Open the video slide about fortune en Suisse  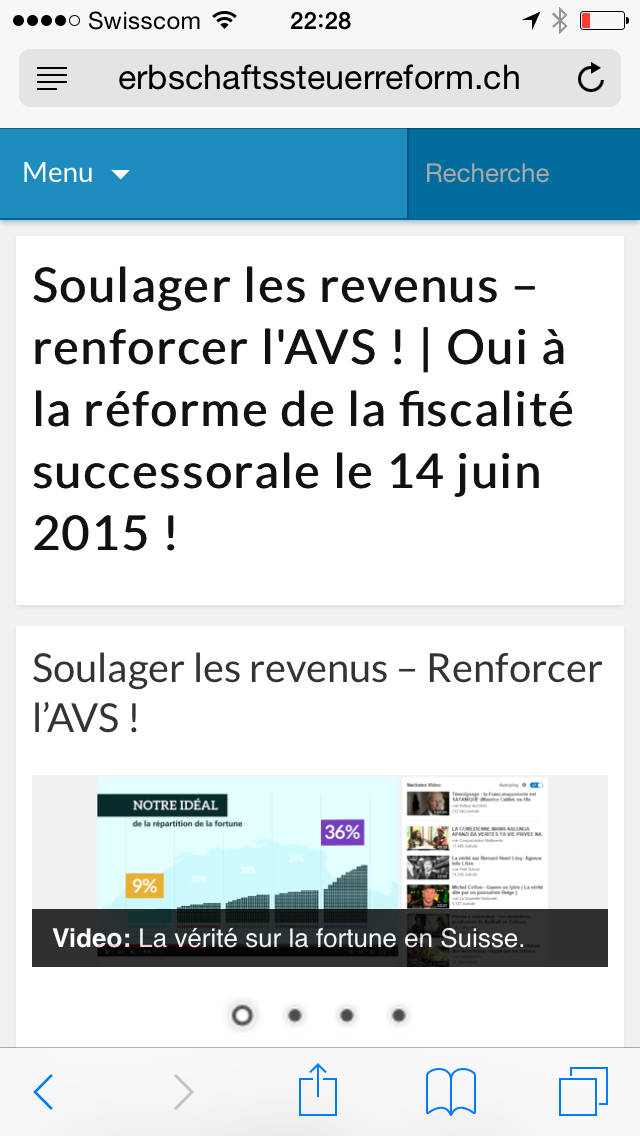319,870
